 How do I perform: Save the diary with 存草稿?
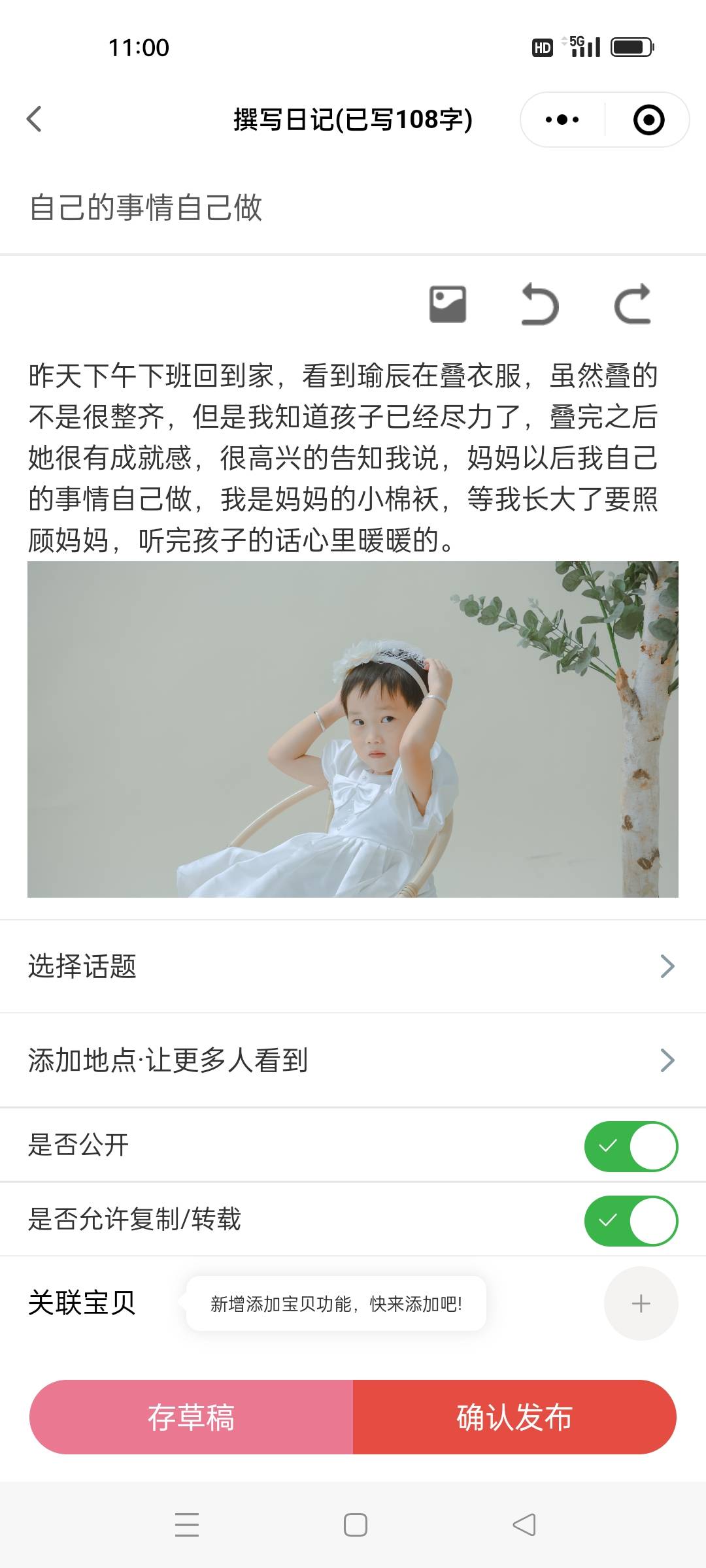[191, 1417]
